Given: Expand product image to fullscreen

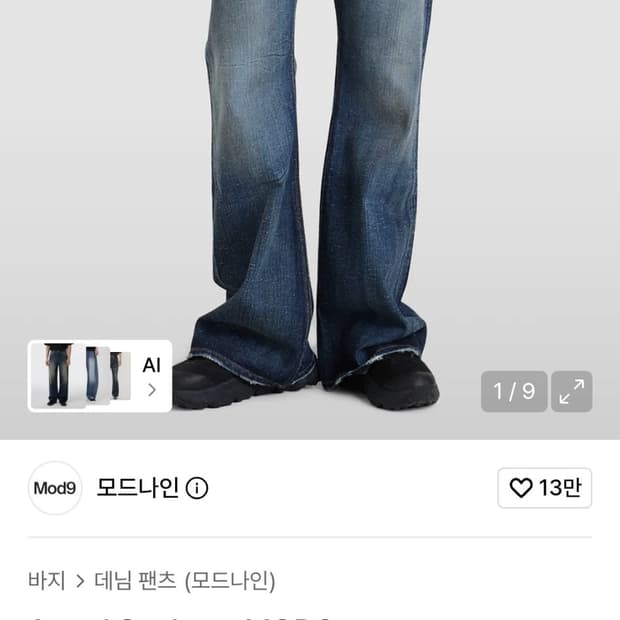Looking at the screenshot, I should pos(571,391).
